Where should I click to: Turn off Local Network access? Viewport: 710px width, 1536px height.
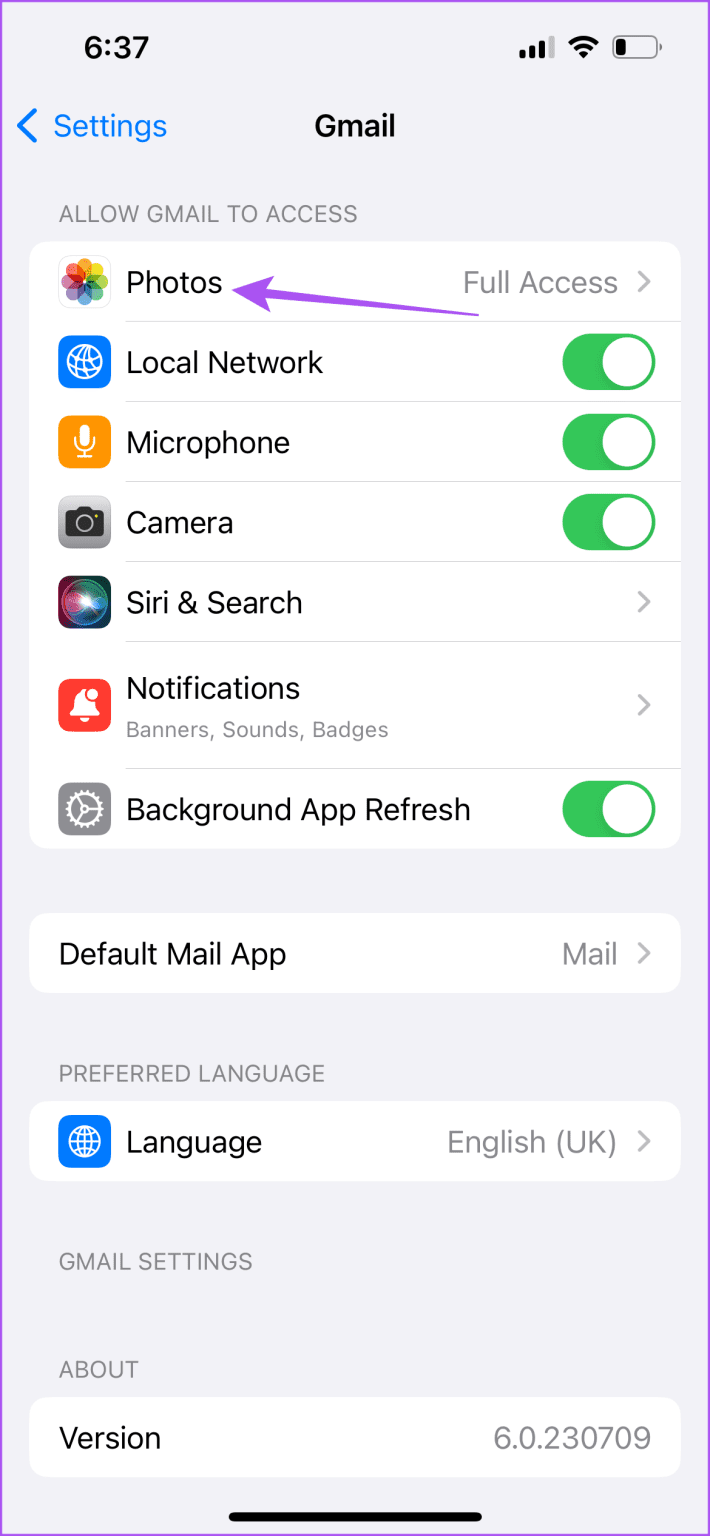[x=608, y=362]
